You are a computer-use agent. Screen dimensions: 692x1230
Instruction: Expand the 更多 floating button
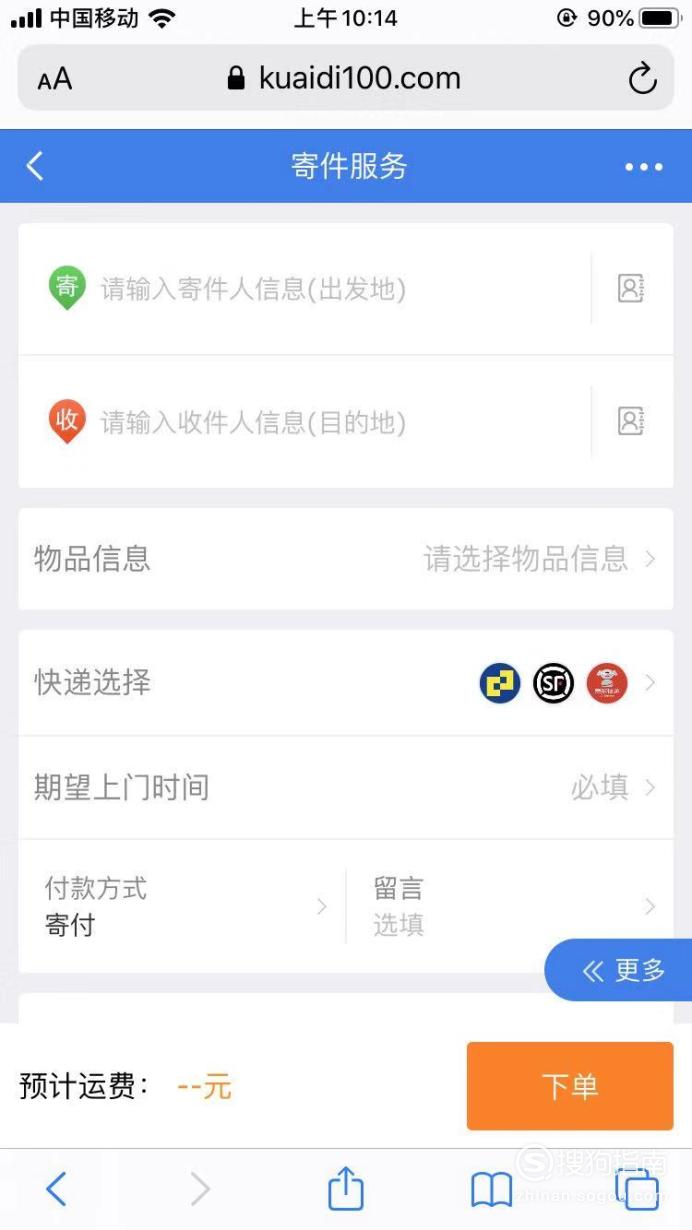(x=618, y=970)
